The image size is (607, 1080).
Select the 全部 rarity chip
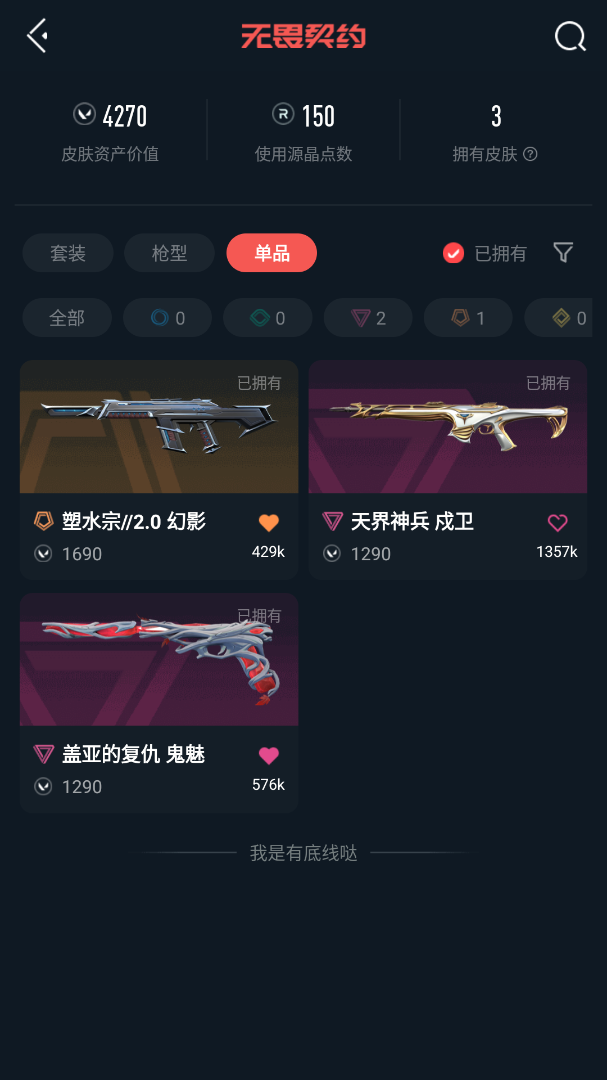coord(67,318)
